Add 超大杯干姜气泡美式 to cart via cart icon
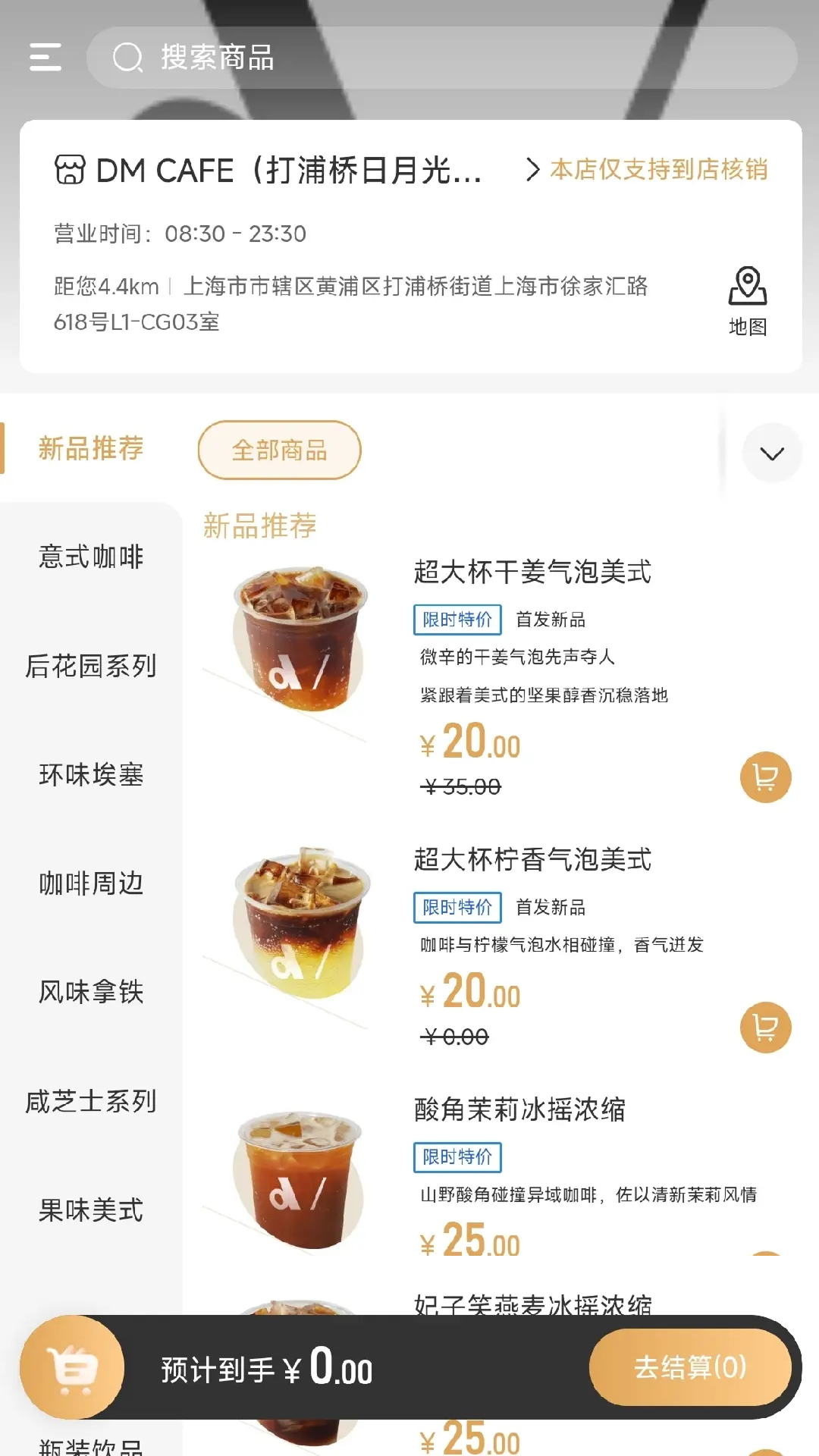The image size is (819, 1456). 765,777
